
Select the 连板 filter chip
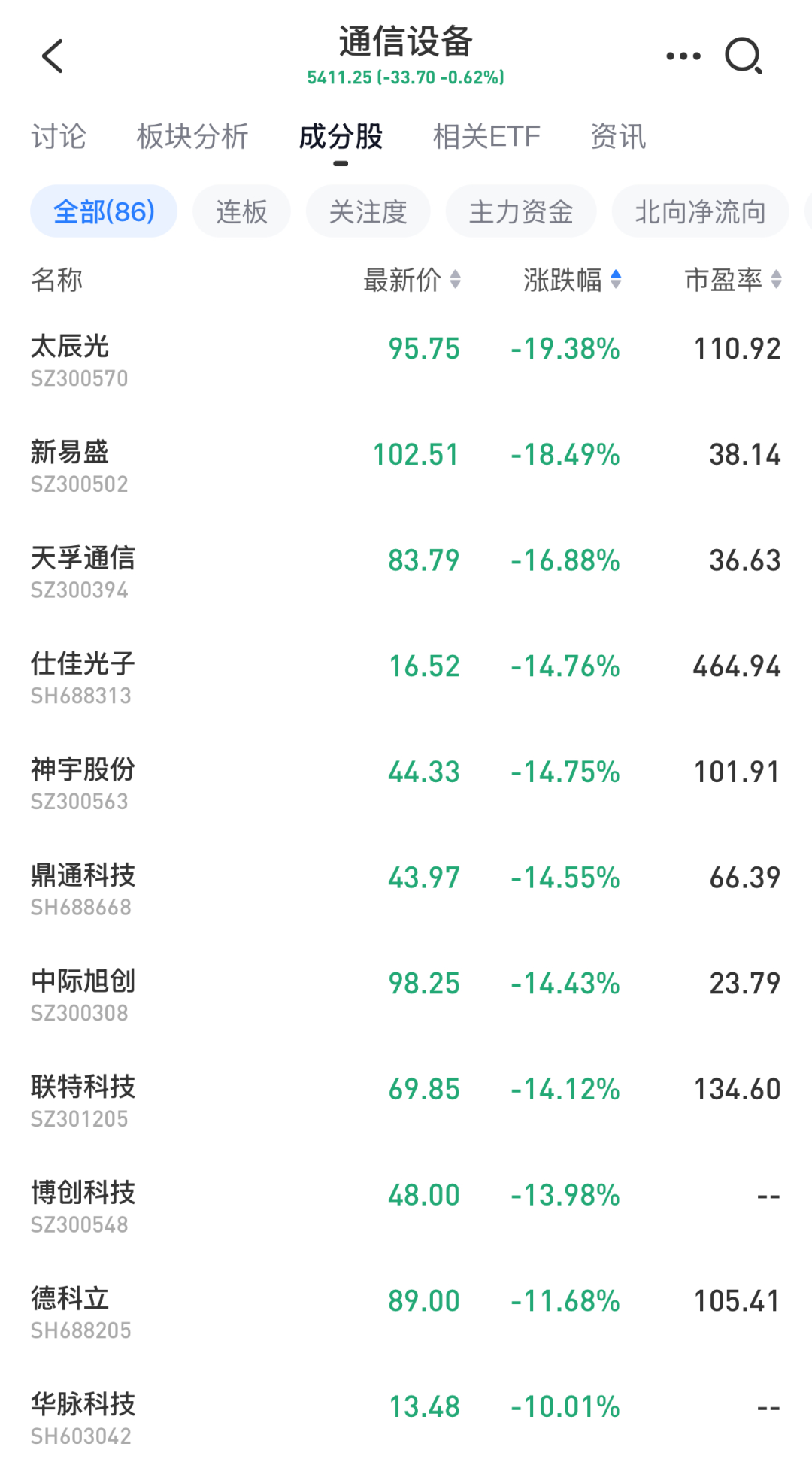click(x=241, y=211)
